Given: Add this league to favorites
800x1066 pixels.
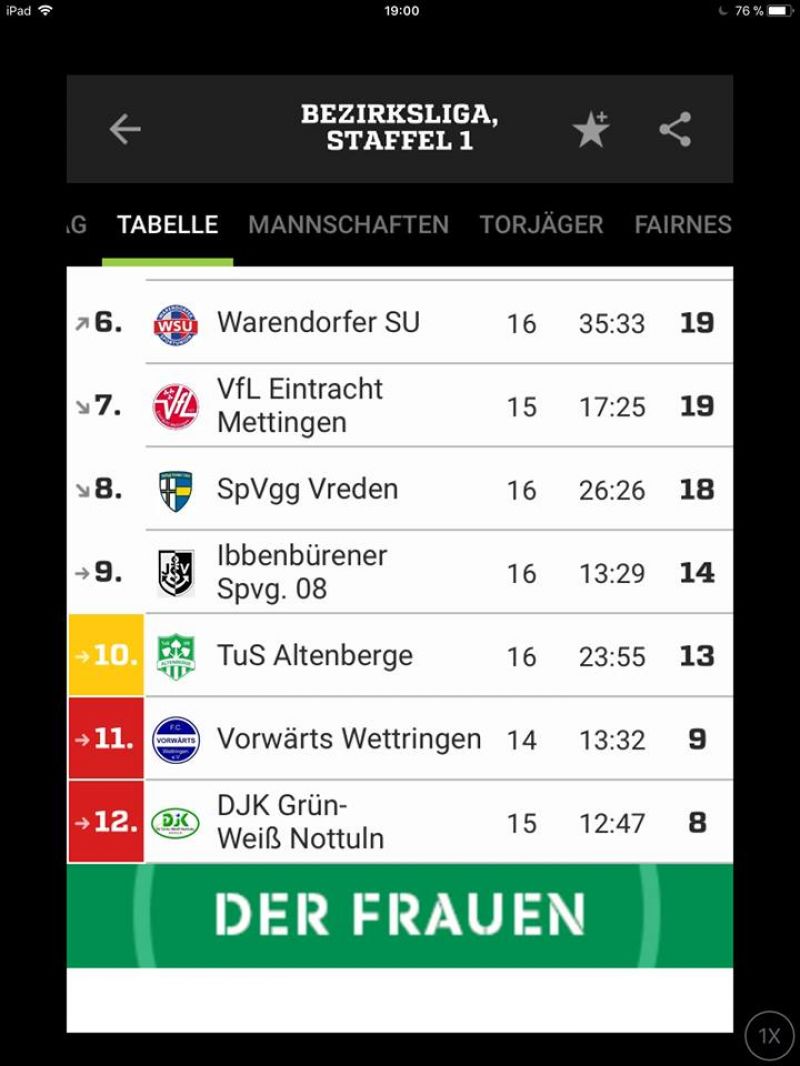Looking at the screenshot, I should click(x=591, y=129).
